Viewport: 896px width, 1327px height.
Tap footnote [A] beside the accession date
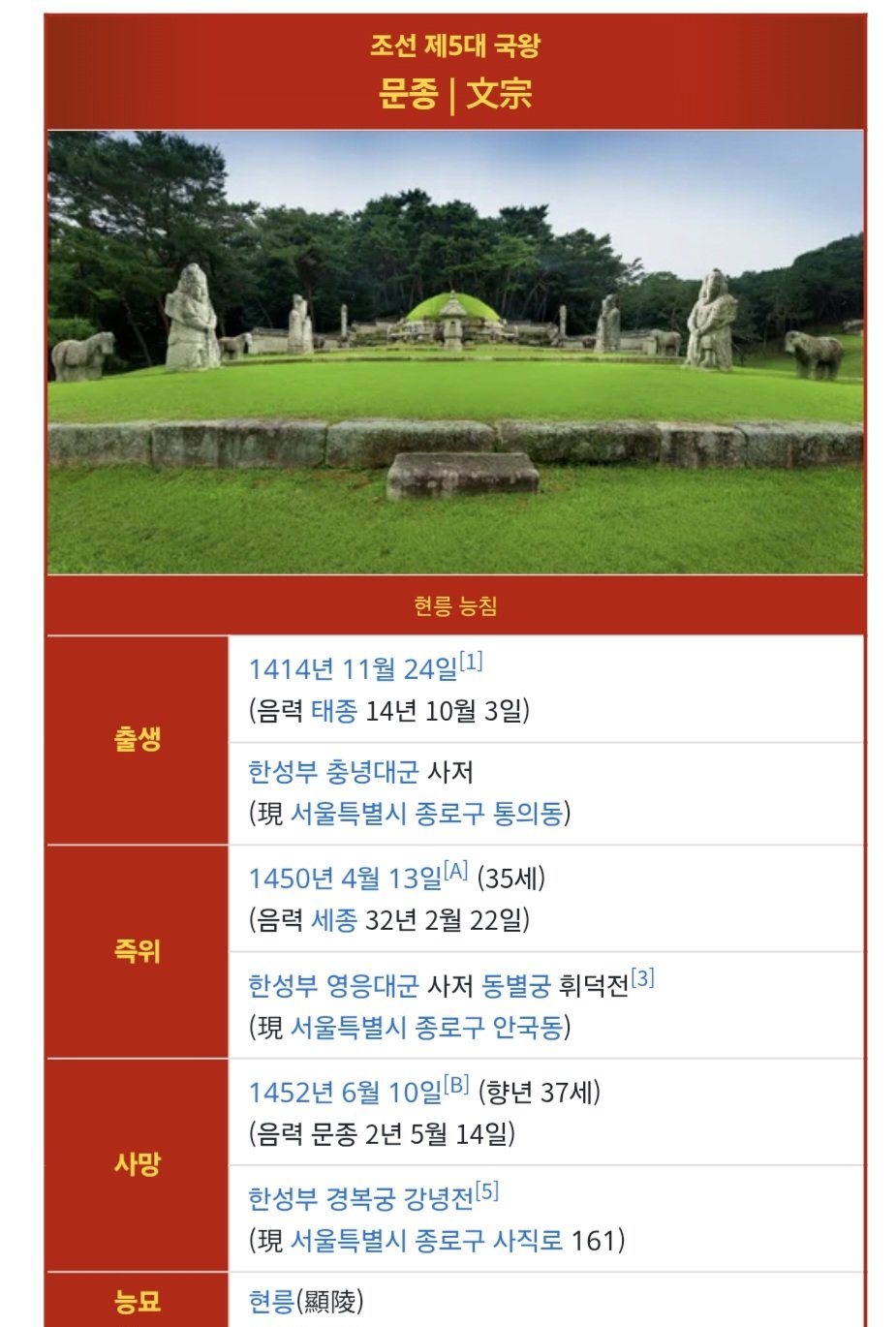point(456,872)
